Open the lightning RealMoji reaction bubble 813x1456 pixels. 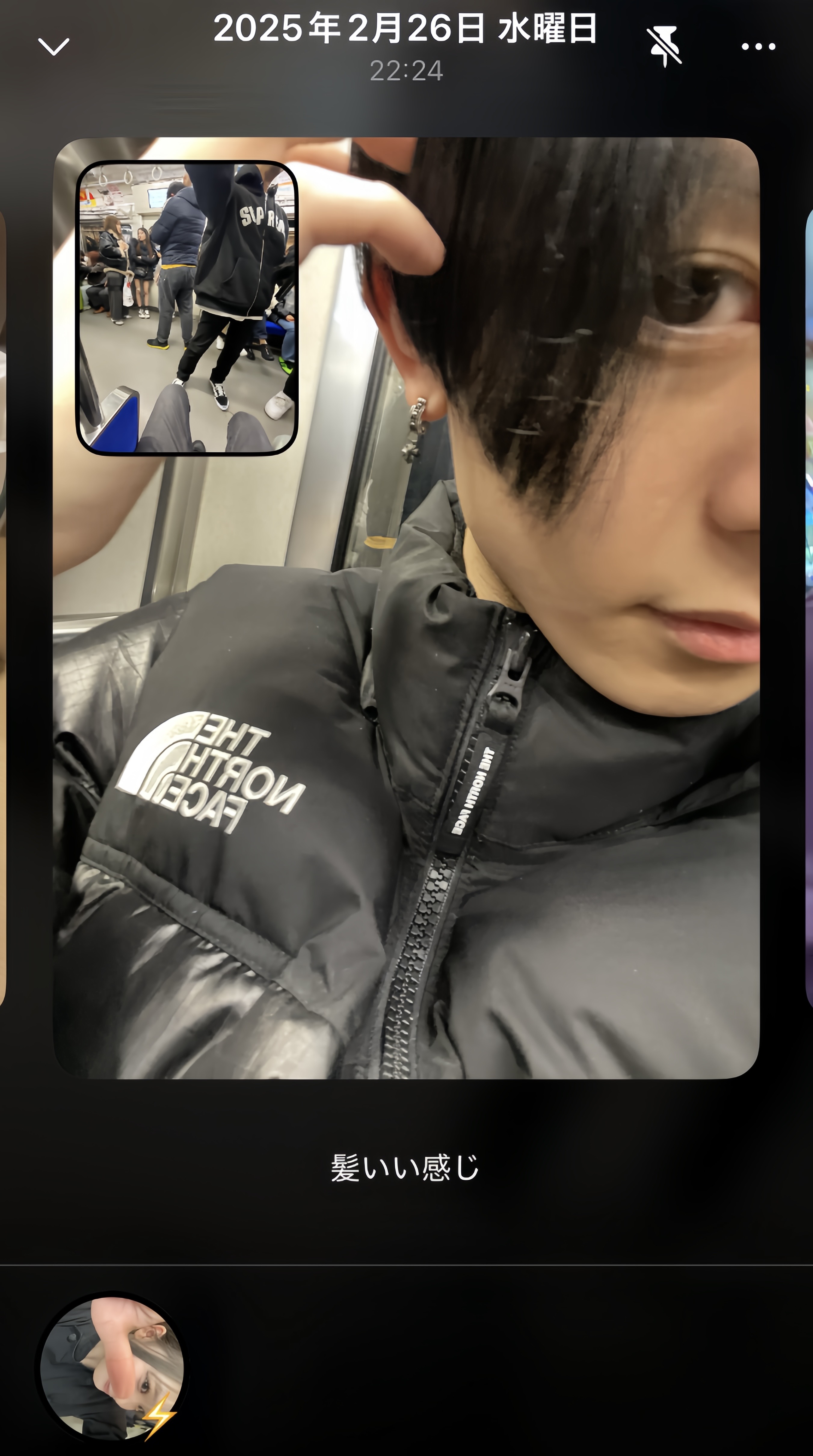tap(112, 1368)
